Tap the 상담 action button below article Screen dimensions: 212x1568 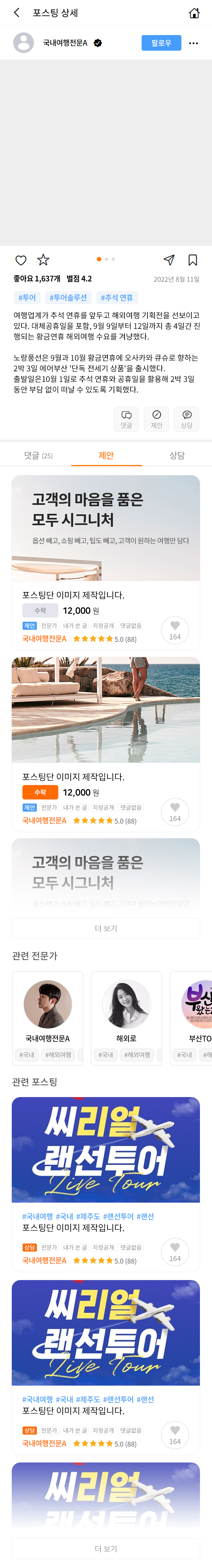tap(186, 419)
